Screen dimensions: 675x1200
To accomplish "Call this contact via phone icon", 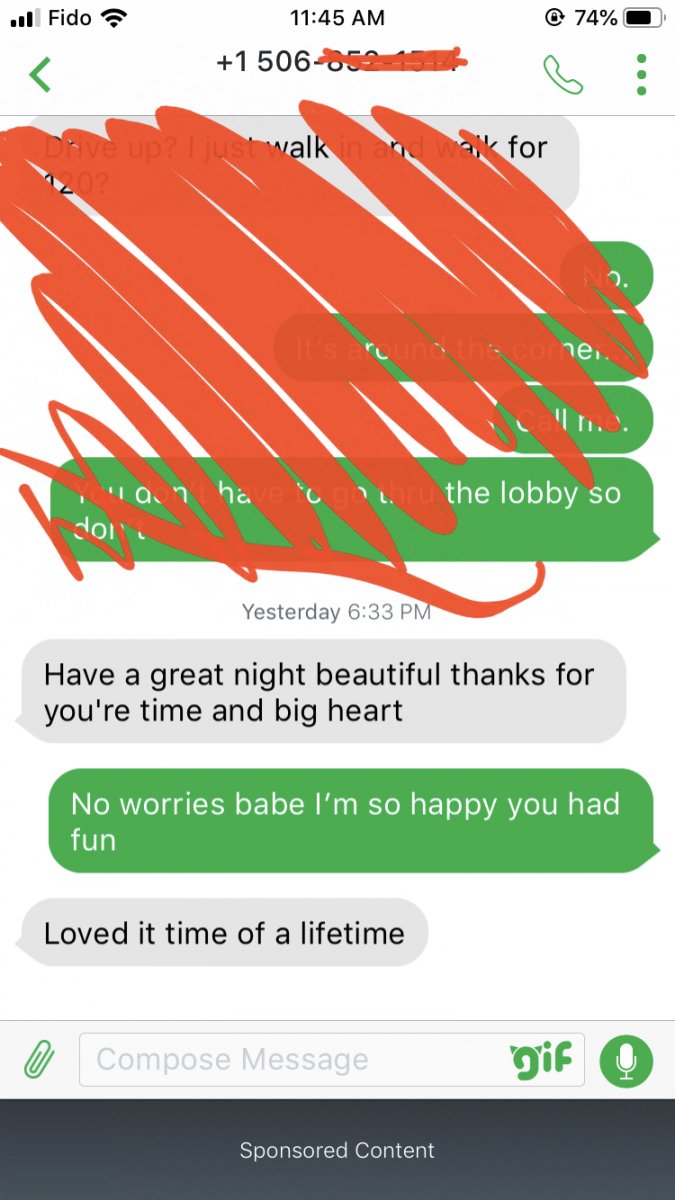I will pos(562,74).
